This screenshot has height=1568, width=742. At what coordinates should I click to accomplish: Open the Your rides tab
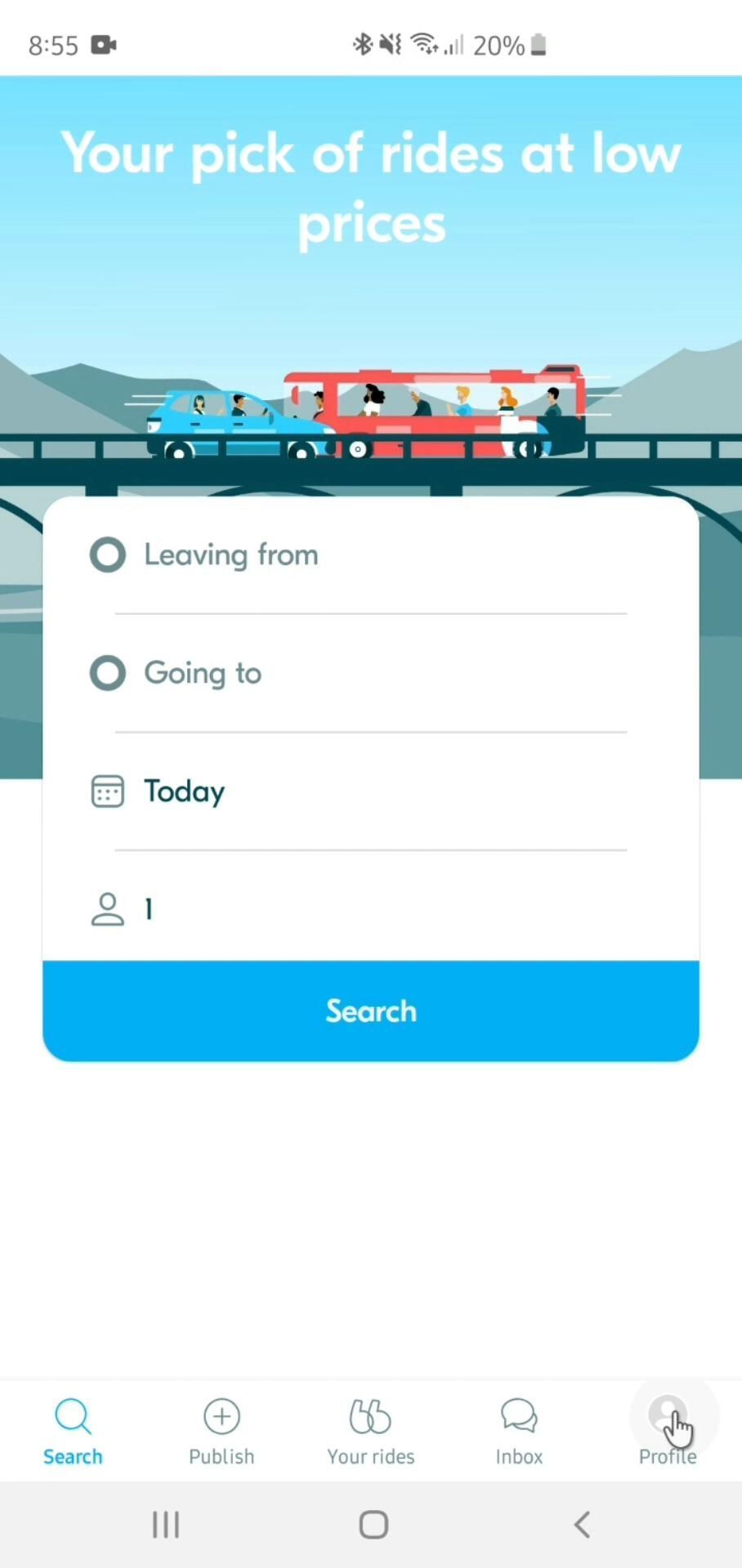(x=370, y=1431)
